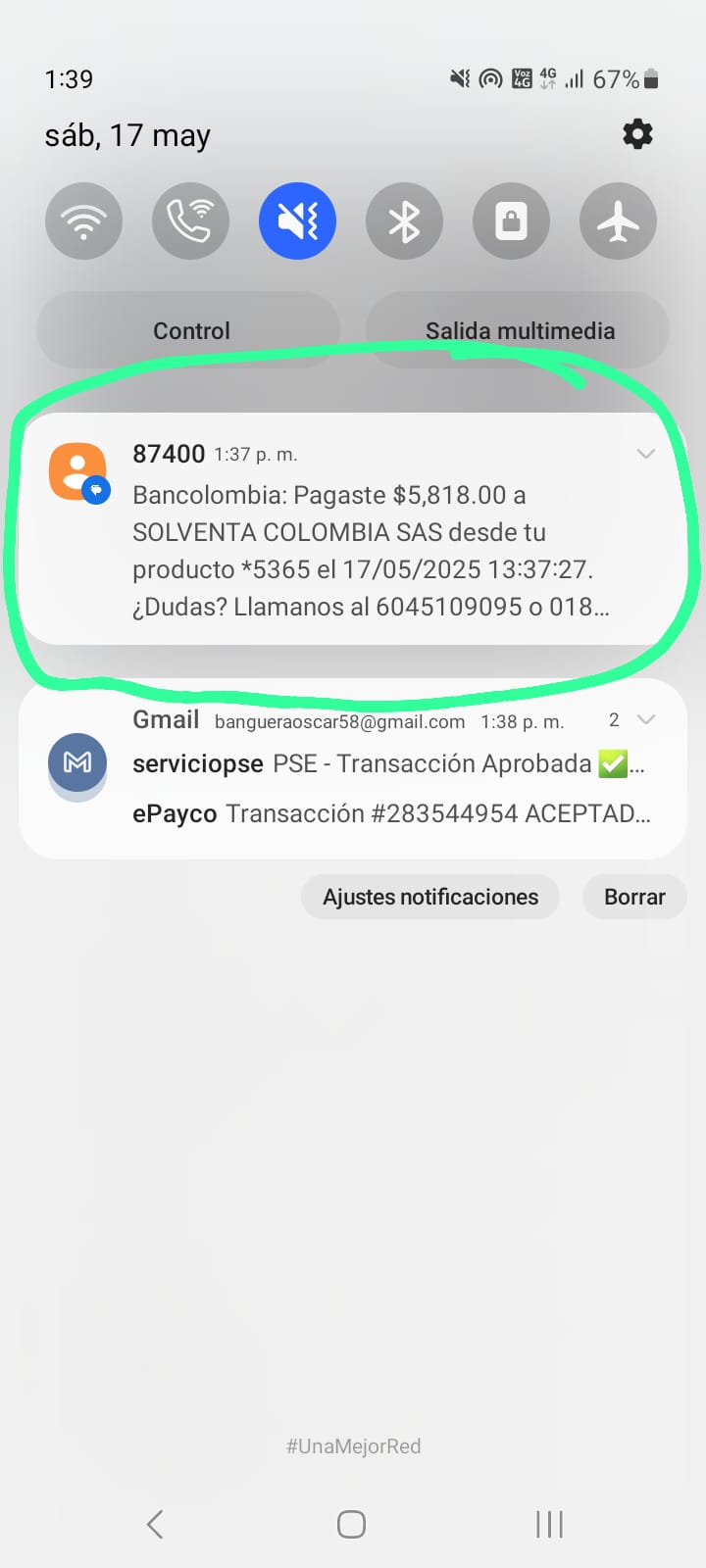Go back using the navigation bar
This screenshot has height=1568, width=706.
pyautogui.click(x=155, y=1524)
